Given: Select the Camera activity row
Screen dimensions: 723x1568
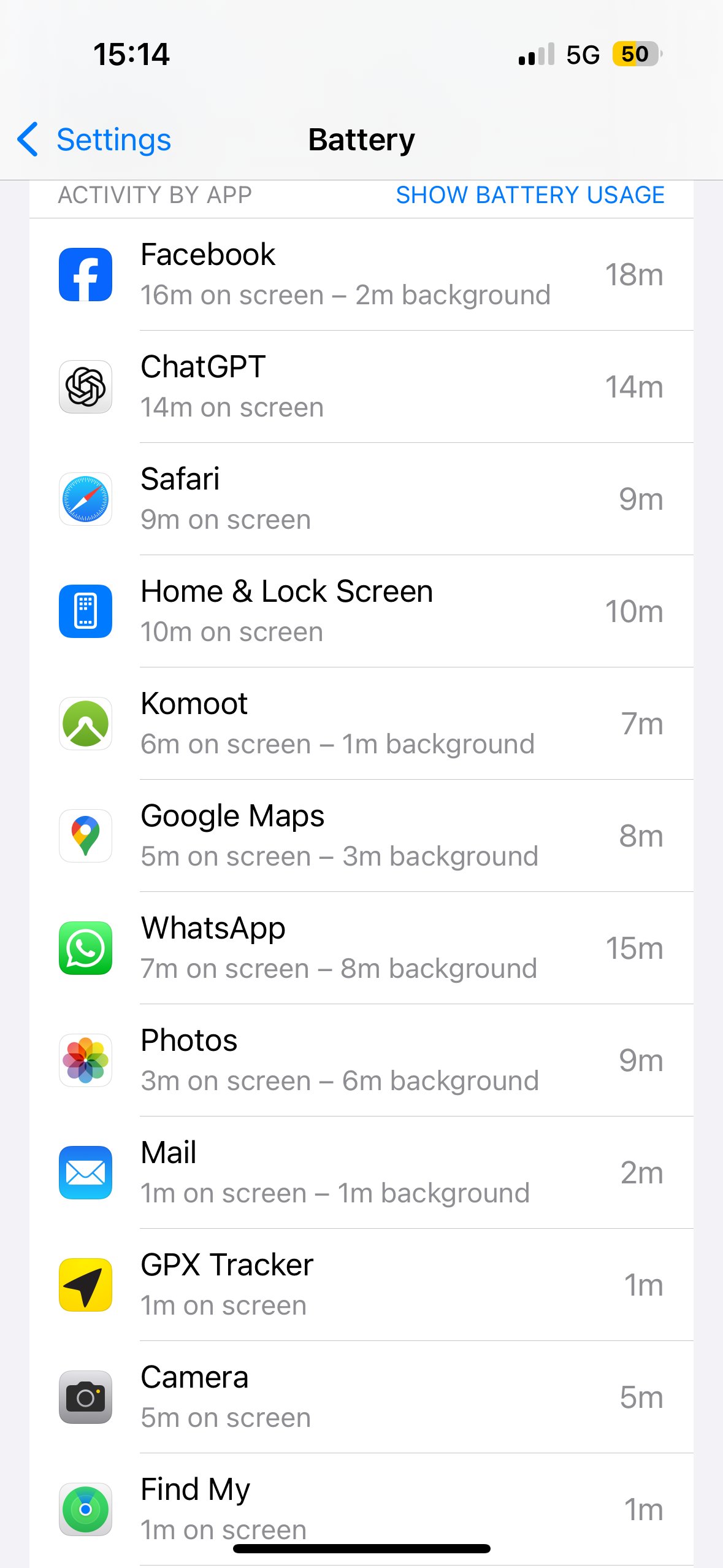Looking at the screenshot, I should (361, 1397).
